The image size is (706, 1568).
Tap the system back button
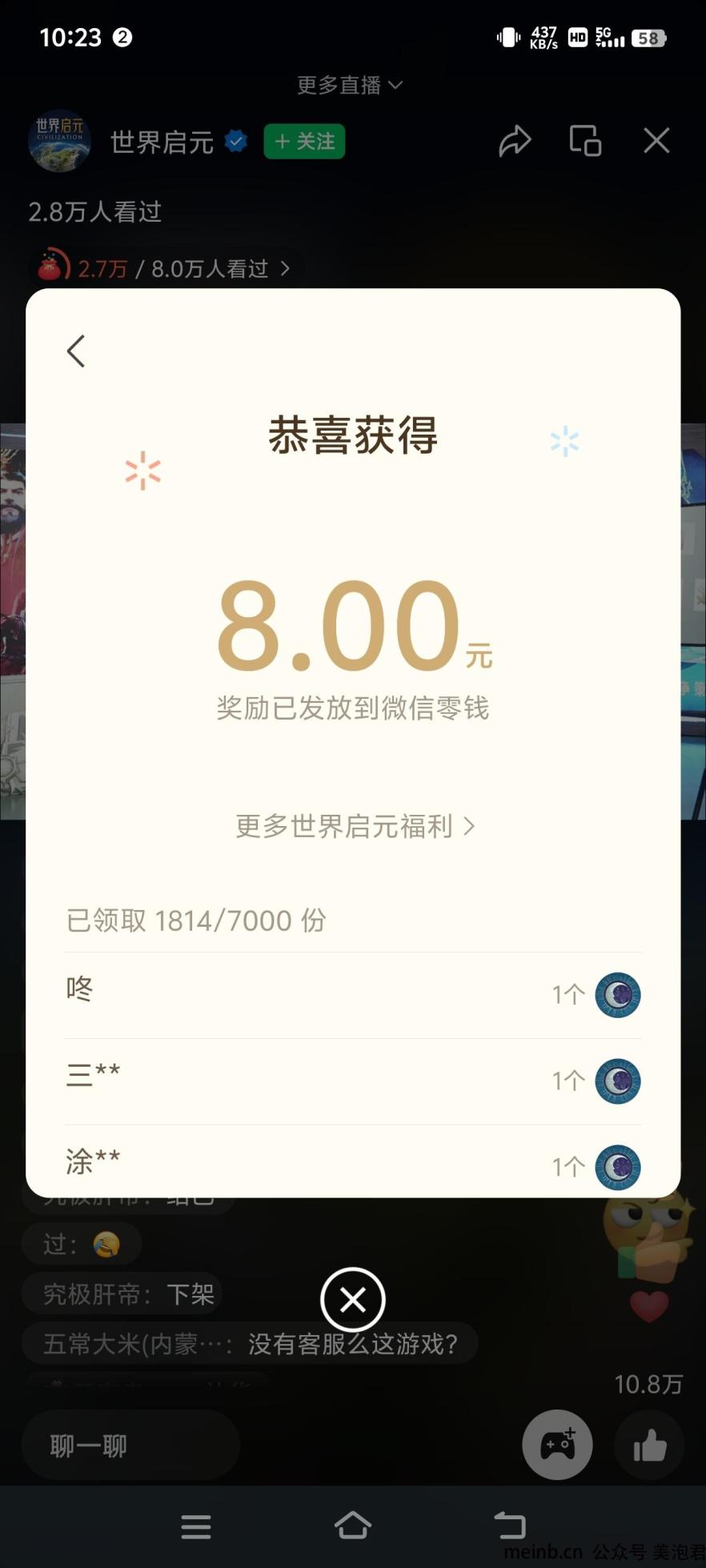(x=510, y=1526)
